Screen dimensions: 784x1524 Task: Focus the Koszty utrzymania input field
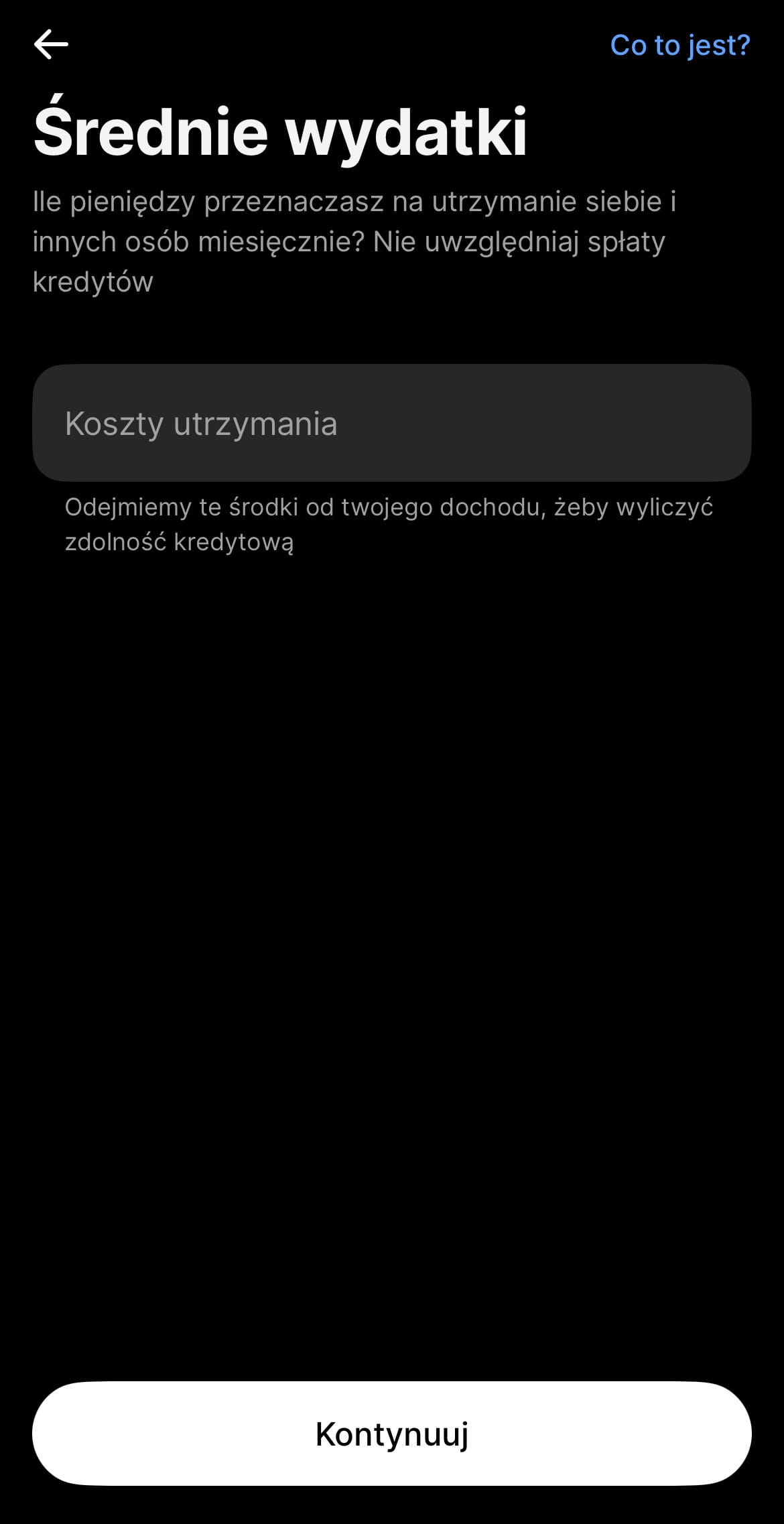pyautogui.click(x=392, y=423)
